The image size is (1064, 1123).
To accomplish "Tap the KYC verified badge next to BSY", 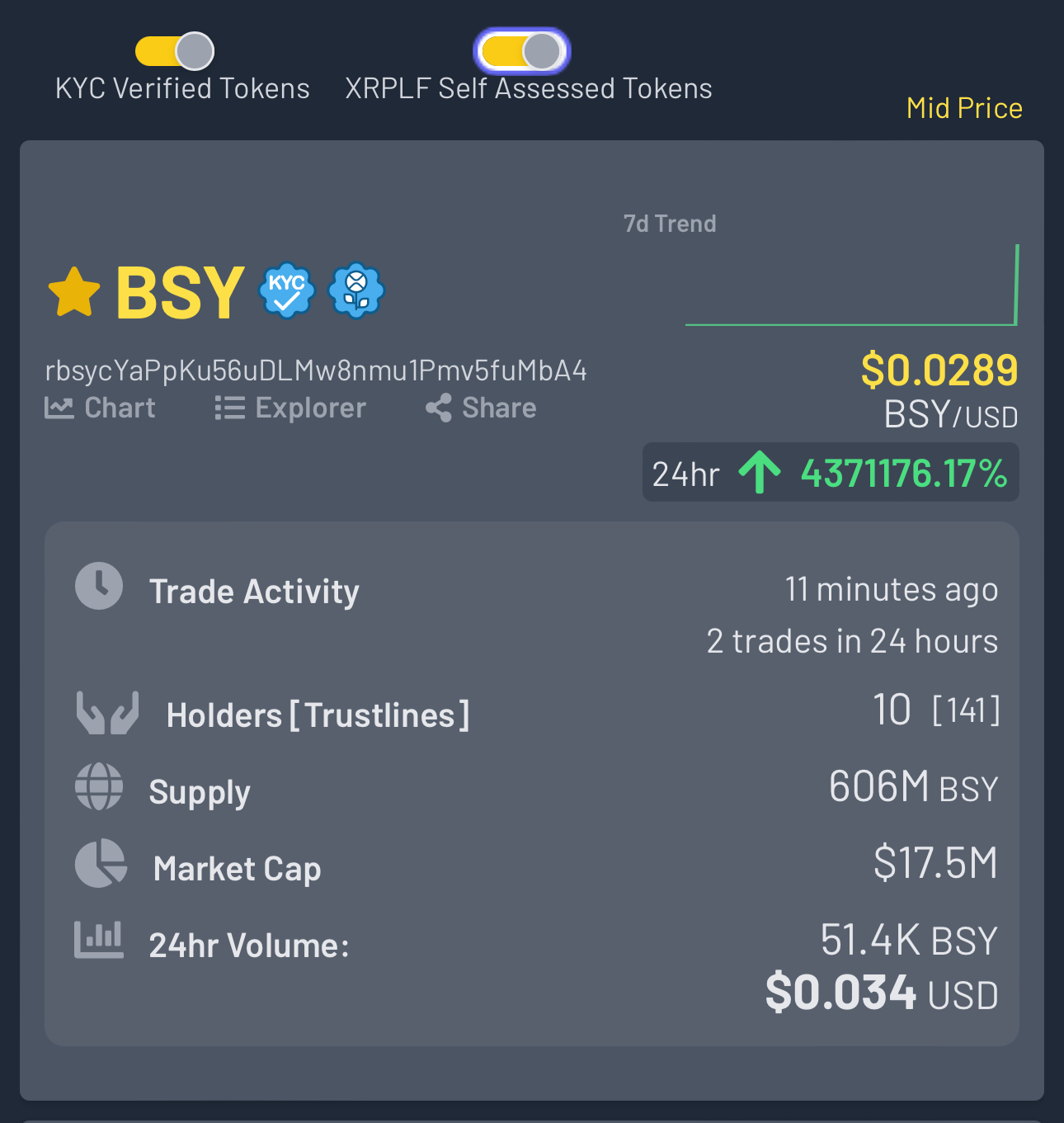I will click(286, 290).
